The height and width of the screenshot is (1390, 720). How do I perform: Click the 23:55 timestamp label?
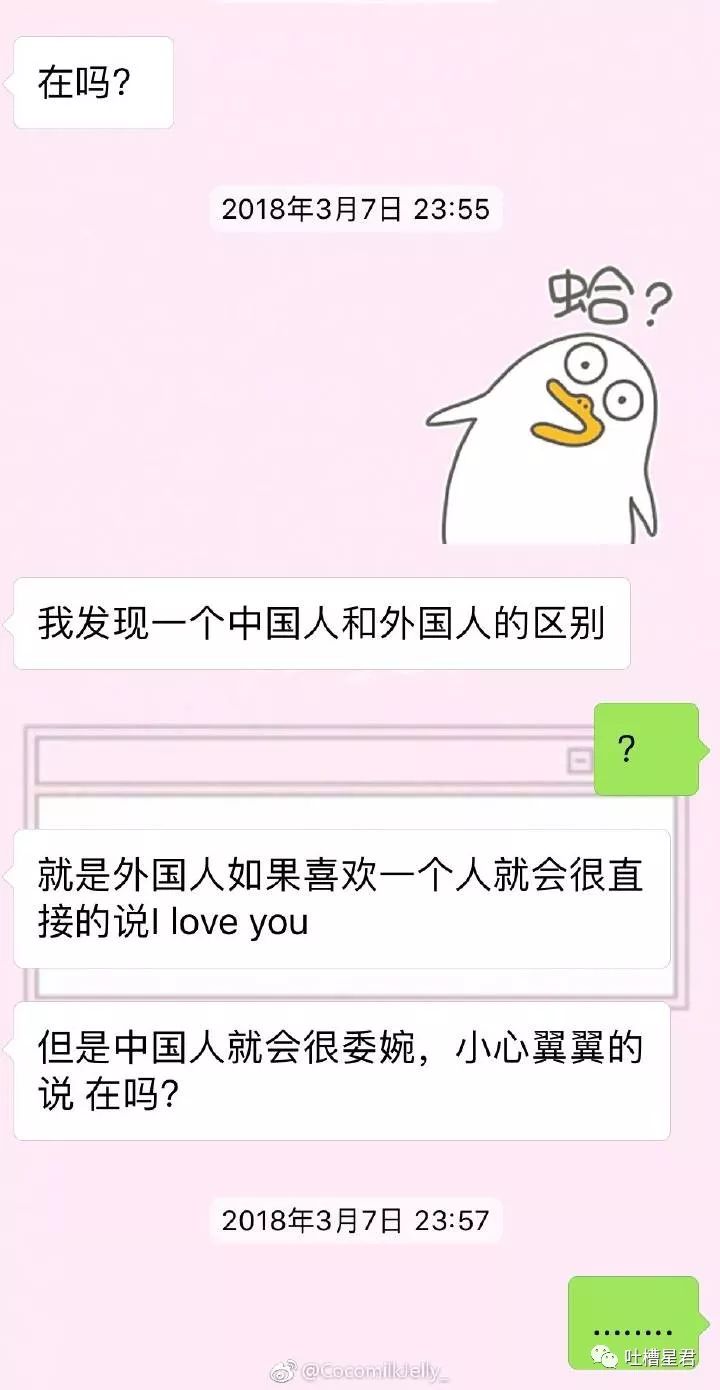click(355, 210)
